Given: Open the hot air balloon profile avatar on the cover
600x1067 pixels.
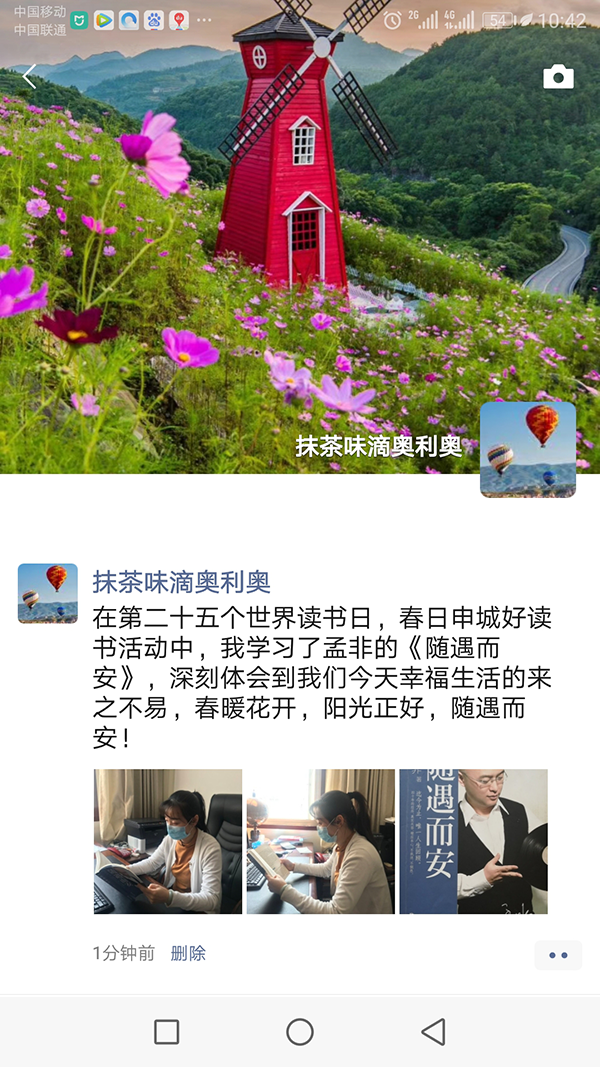Looking at the screenshot, I should [527, 449].
